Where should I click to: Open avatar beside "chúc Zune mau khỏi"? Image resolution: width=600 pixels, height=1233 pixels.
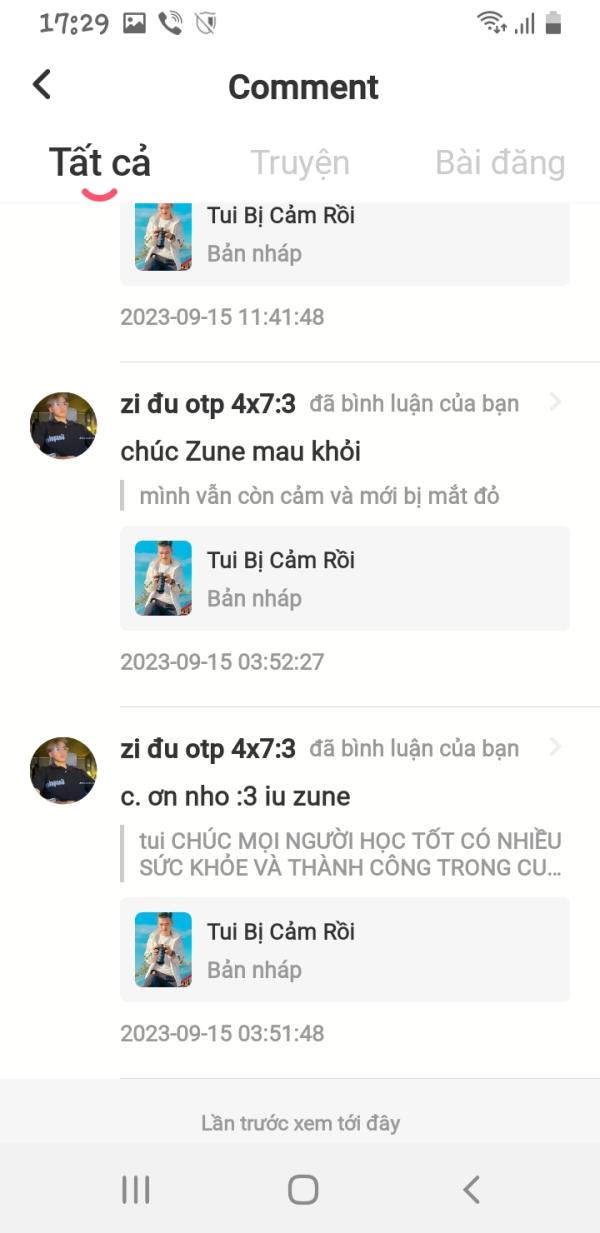click(x=63, y=425)
